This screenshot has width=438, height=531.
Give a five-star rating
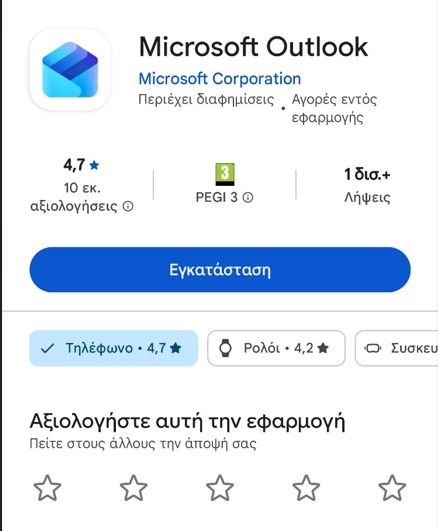(392, 488)
